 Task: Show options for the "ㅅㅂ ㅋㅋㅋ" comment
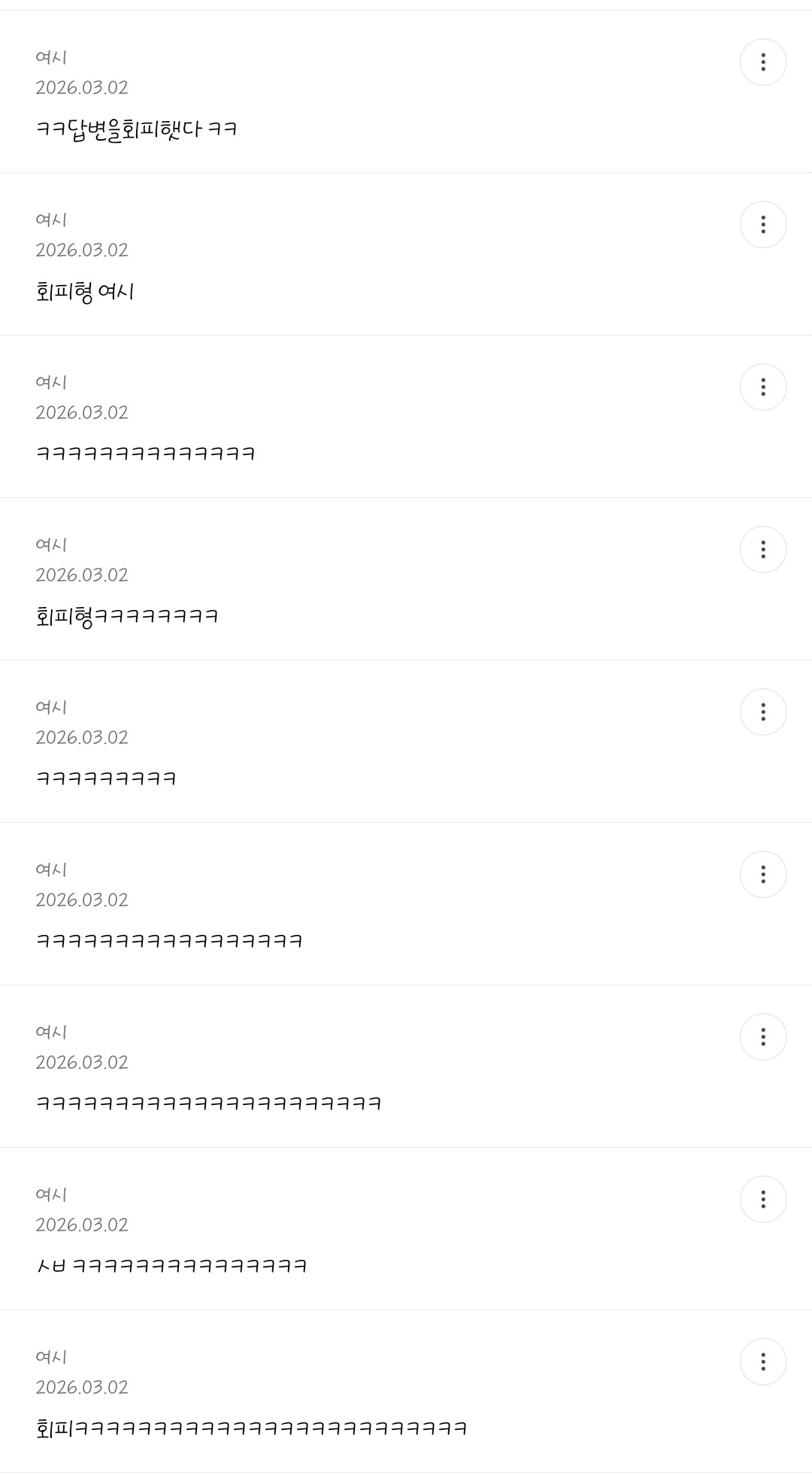tap(763, 1200)
